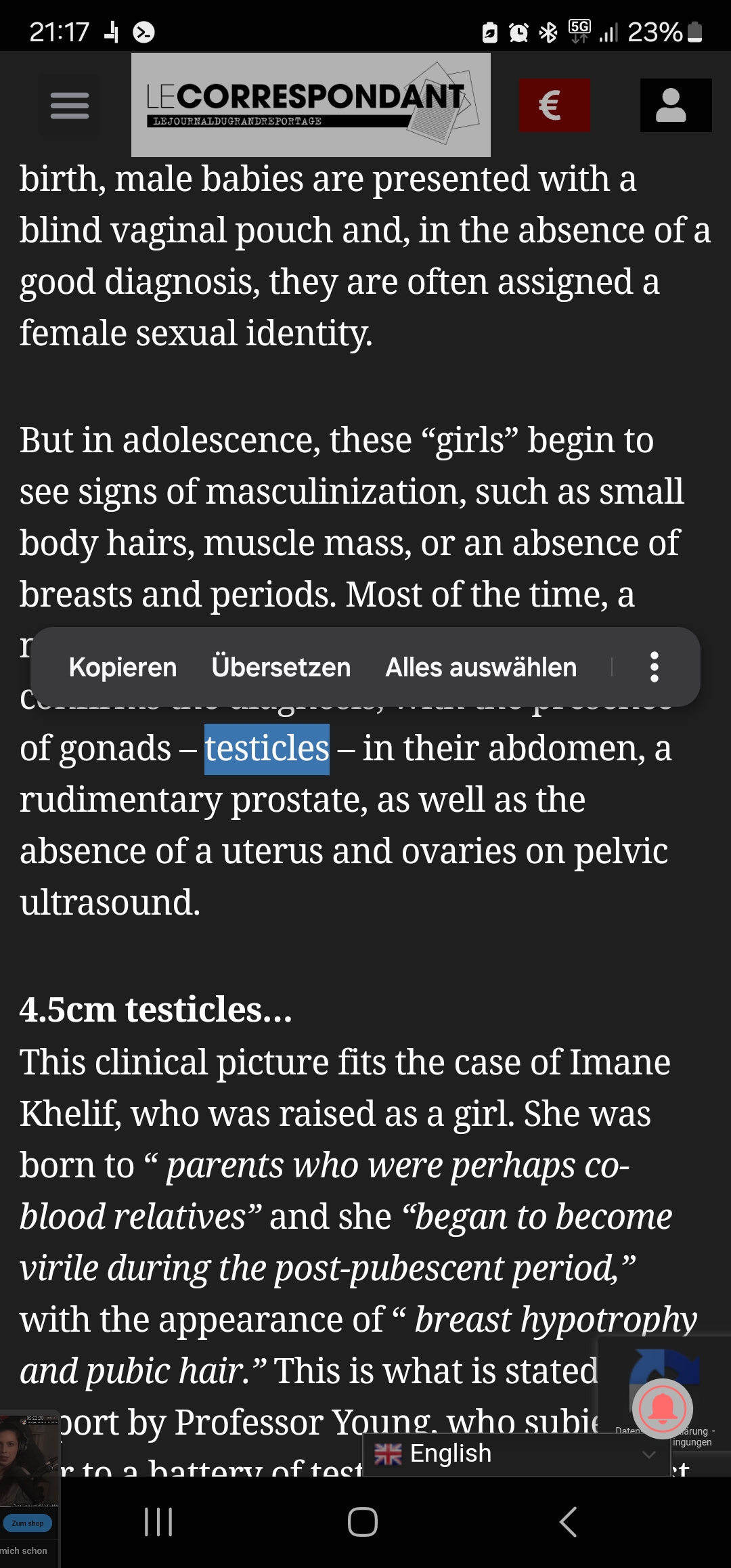Tap the Le Correspondant header logo
This screenshot has width=731, height=1568.
click(311, 104)
